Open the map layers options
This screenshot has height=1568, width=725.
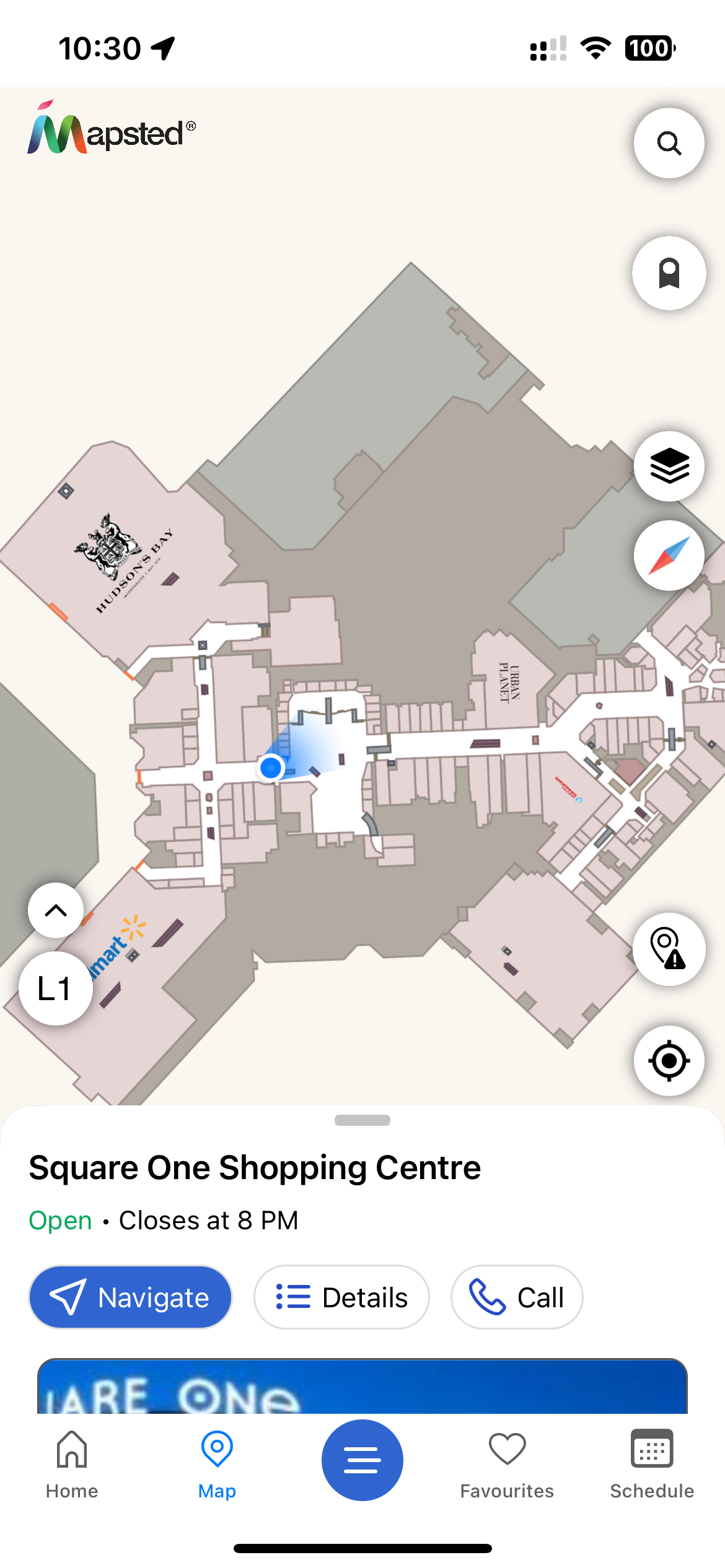click(x=669, y=466)
